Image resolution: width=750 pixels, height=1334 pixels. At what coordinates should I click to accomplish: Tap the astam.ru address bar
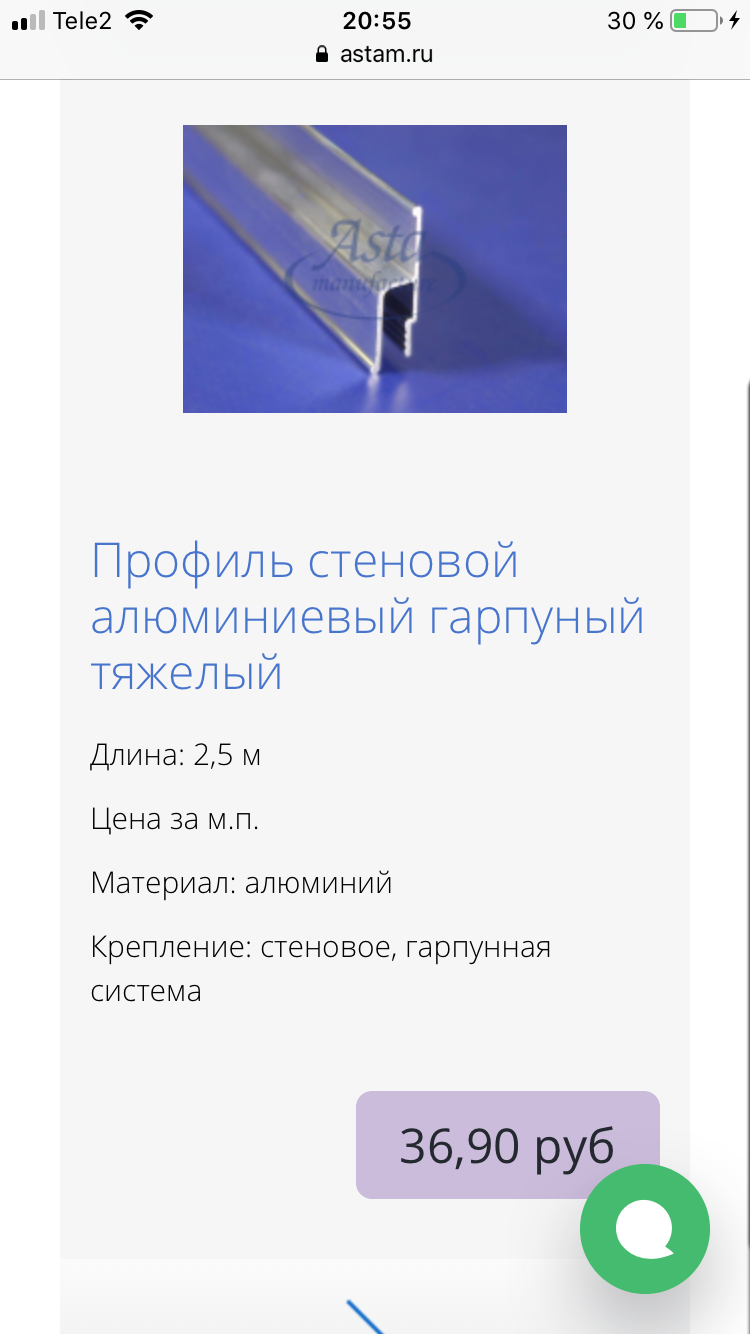(375, 54)
